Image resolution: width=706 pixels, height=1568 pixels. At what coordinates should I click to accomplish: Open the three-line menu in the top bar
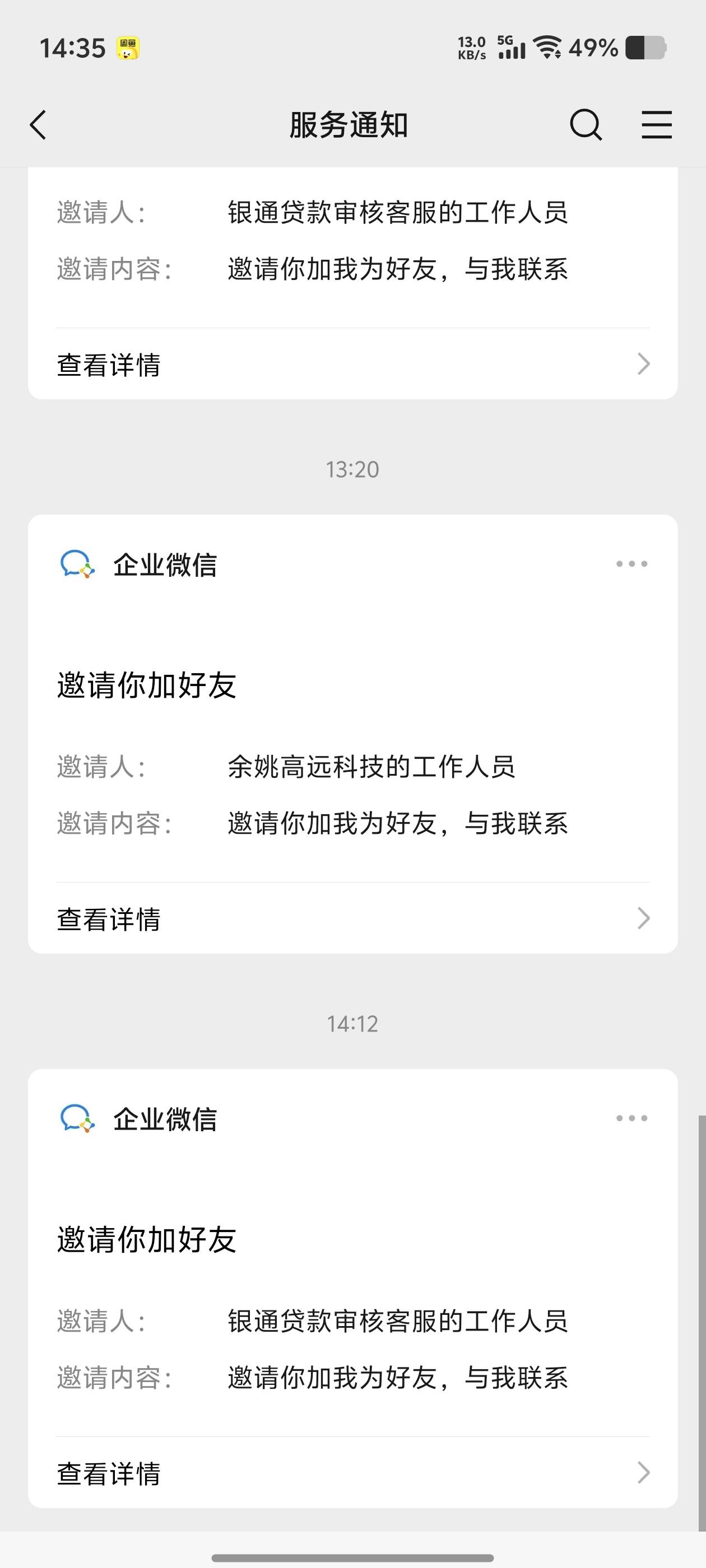click(656, 125)
